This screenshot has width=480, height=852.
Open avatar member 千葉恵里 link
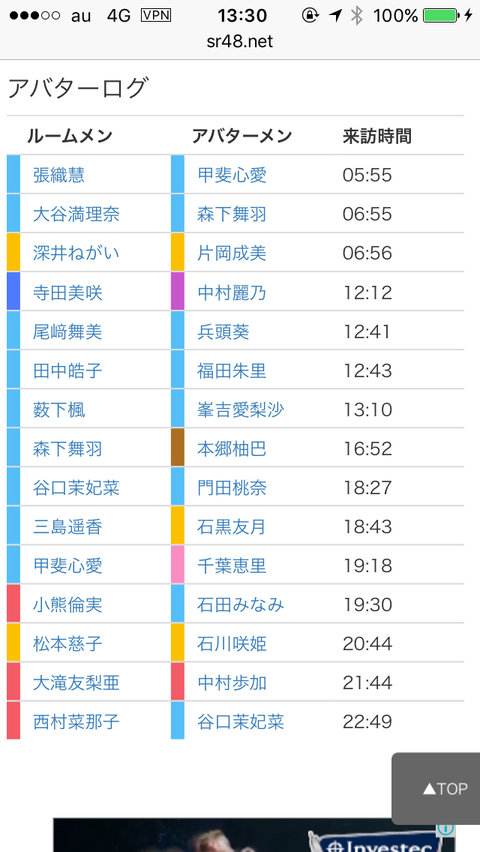point(232,566)
